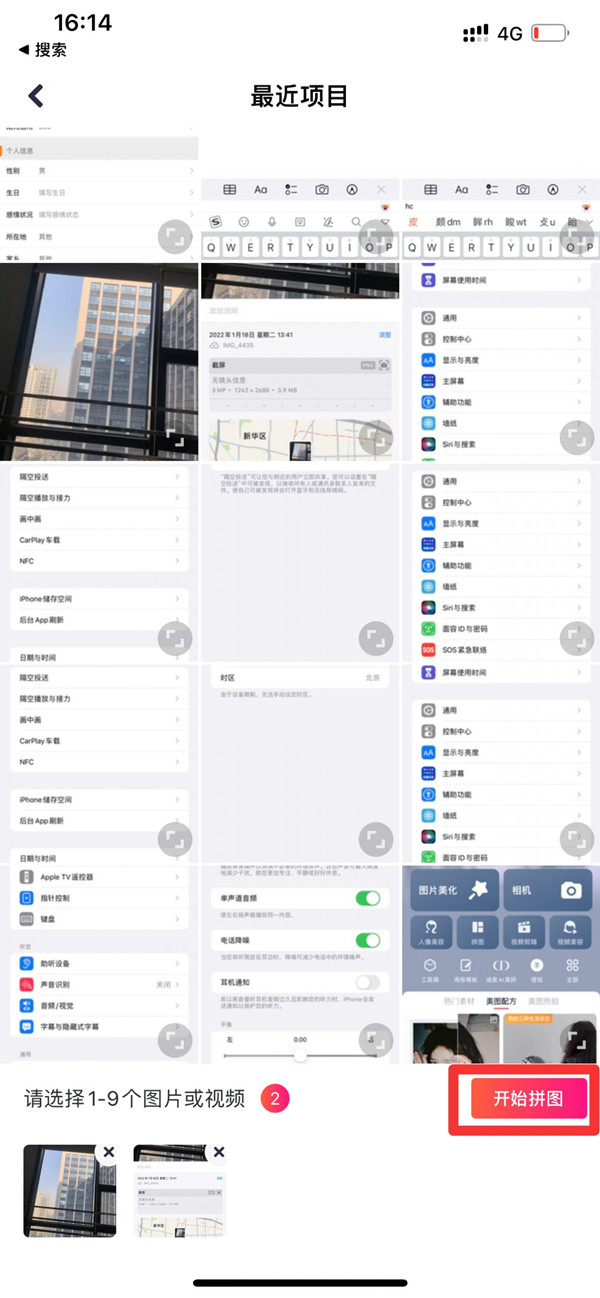The height and width of the screenshot is (1298, 600).
Task: Tap the 开始拼图 button
Action: point(528,1099)
